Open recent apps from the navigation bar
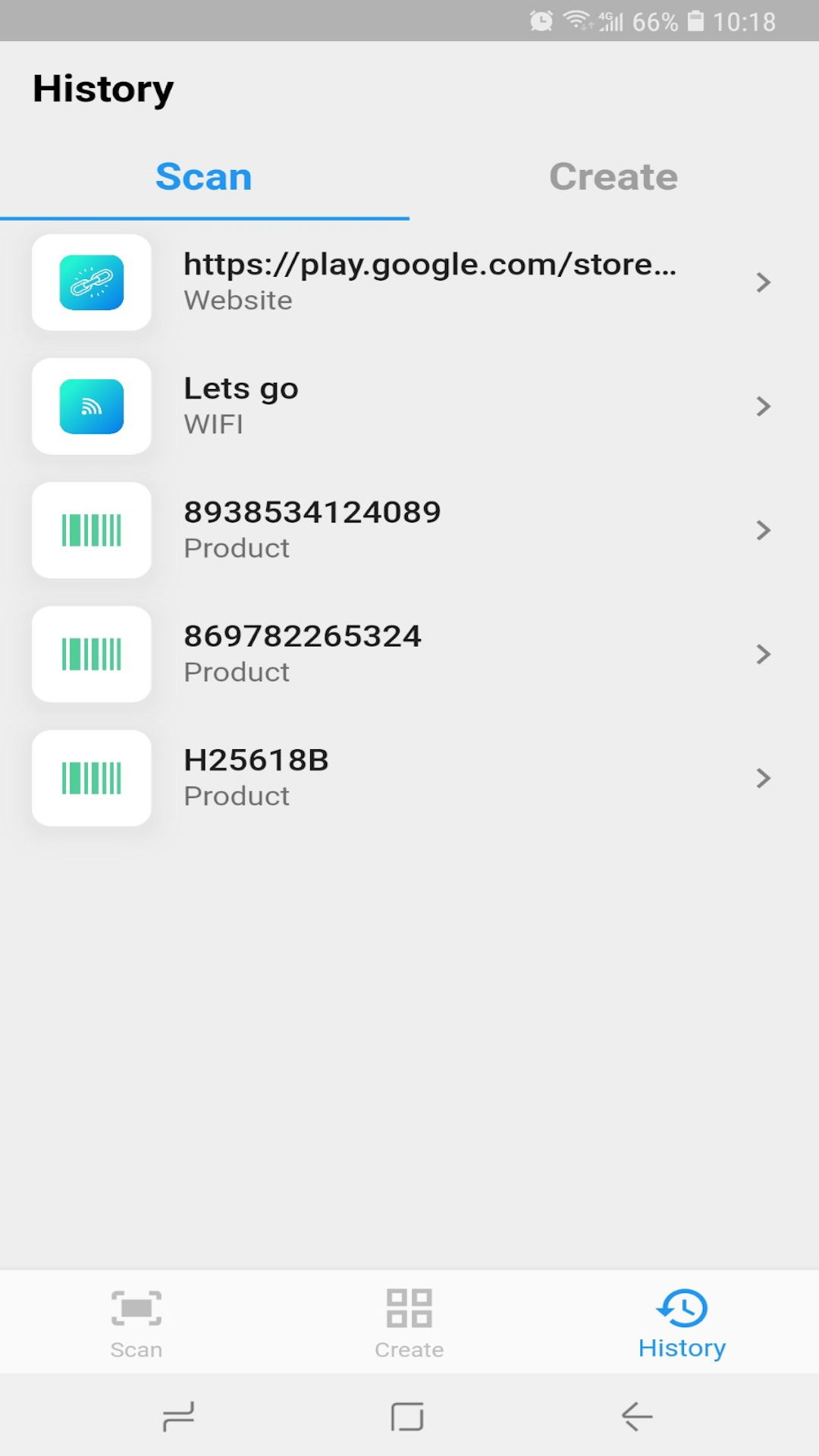This screenshot has width=819, height=1456. 179,1416
